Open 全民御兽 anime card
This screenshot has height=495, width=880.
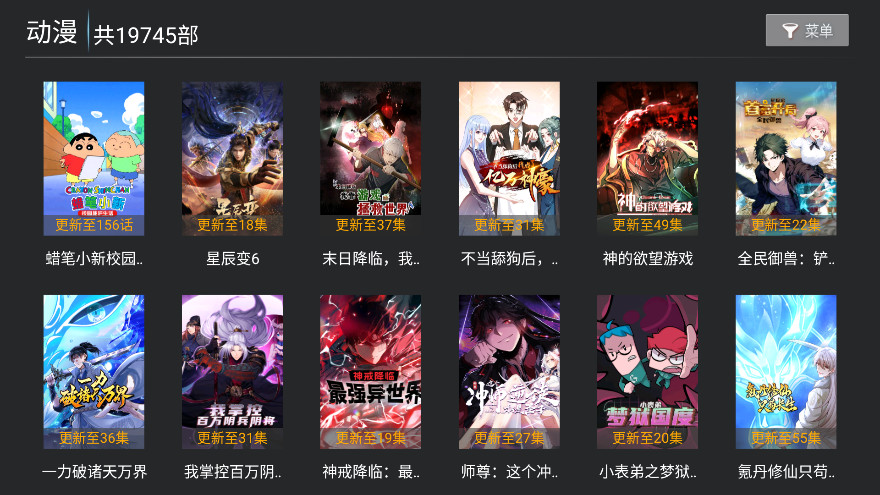pos(785,158)
